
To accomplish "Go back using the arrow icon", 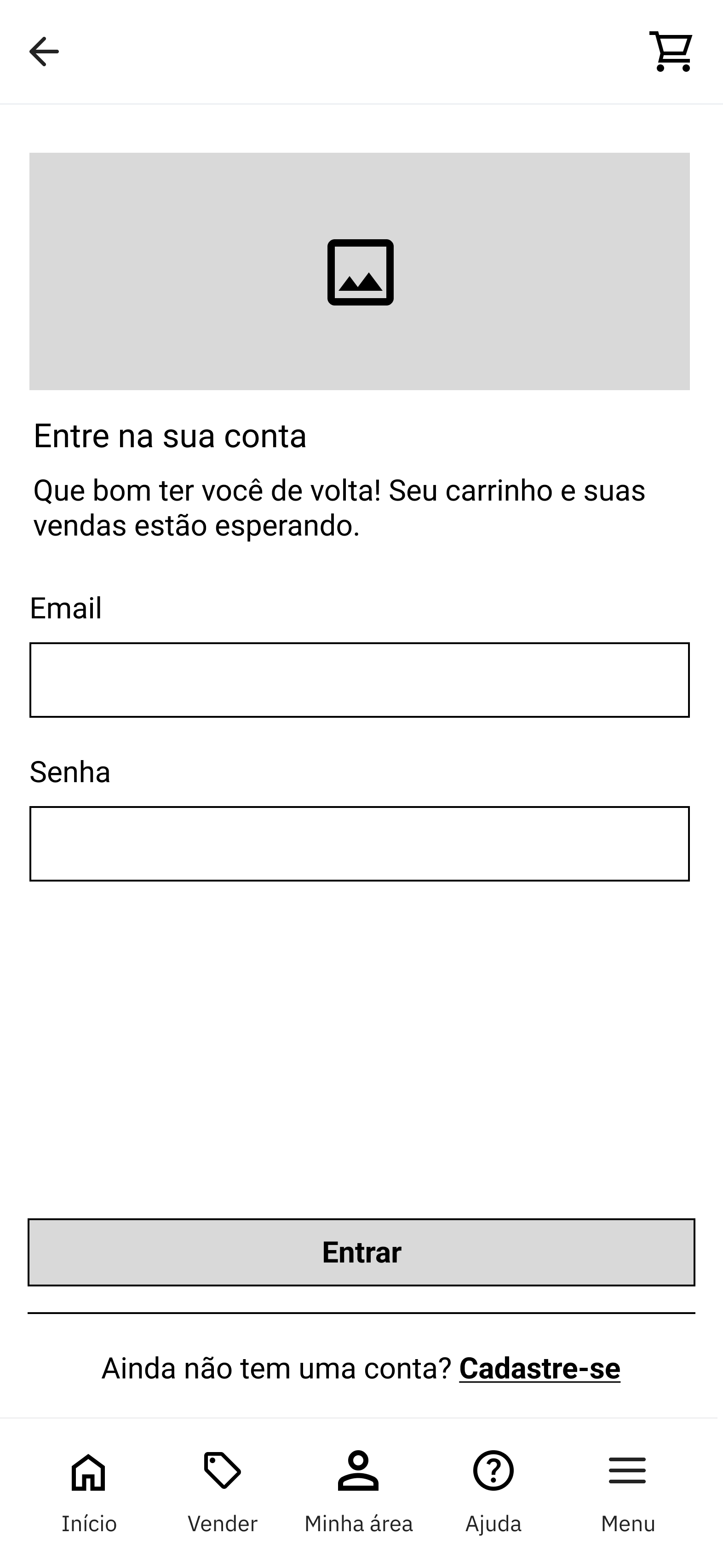I will click(x=44, y=52).
